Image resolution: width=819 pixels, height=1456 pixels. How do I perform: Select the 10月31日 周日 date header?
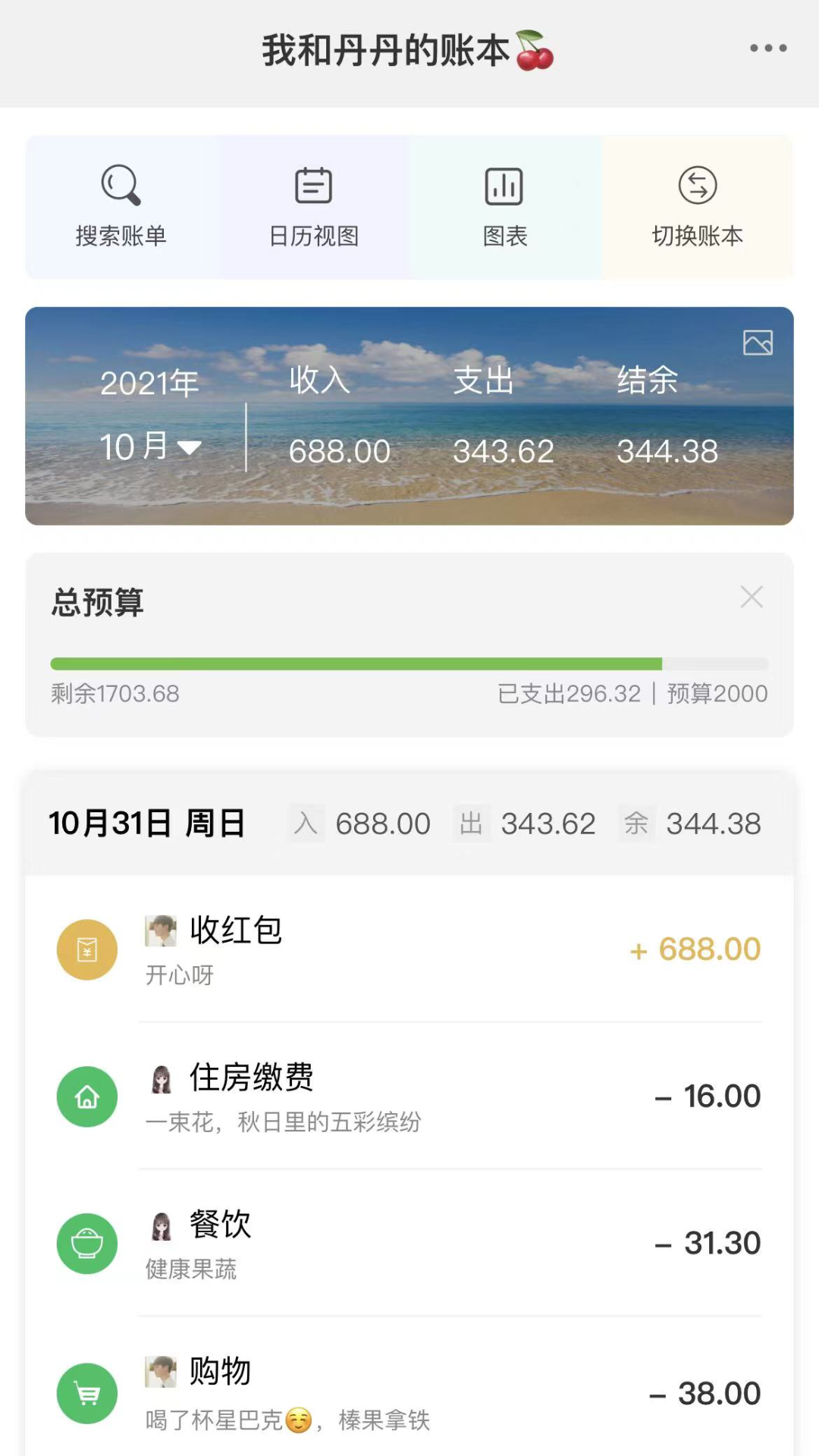[x=147, y=823]
